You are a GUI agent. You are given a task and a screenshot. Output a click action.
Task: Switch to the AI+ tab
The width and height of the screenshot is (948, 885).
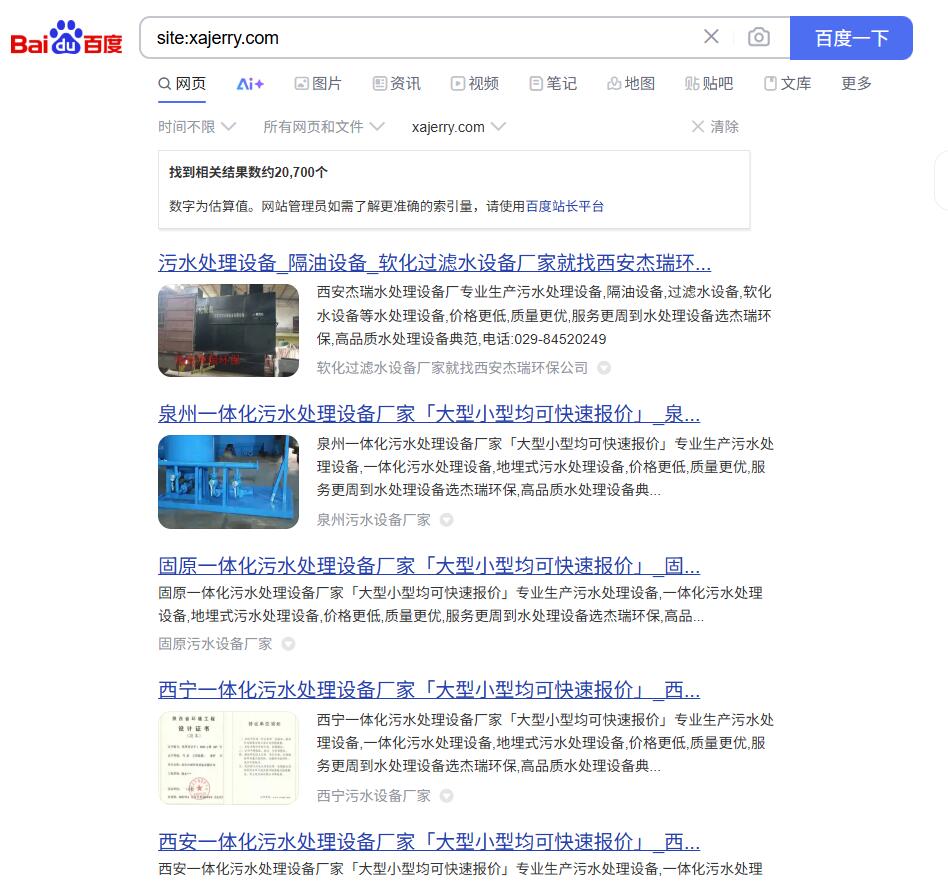click(x=250, y=84)
